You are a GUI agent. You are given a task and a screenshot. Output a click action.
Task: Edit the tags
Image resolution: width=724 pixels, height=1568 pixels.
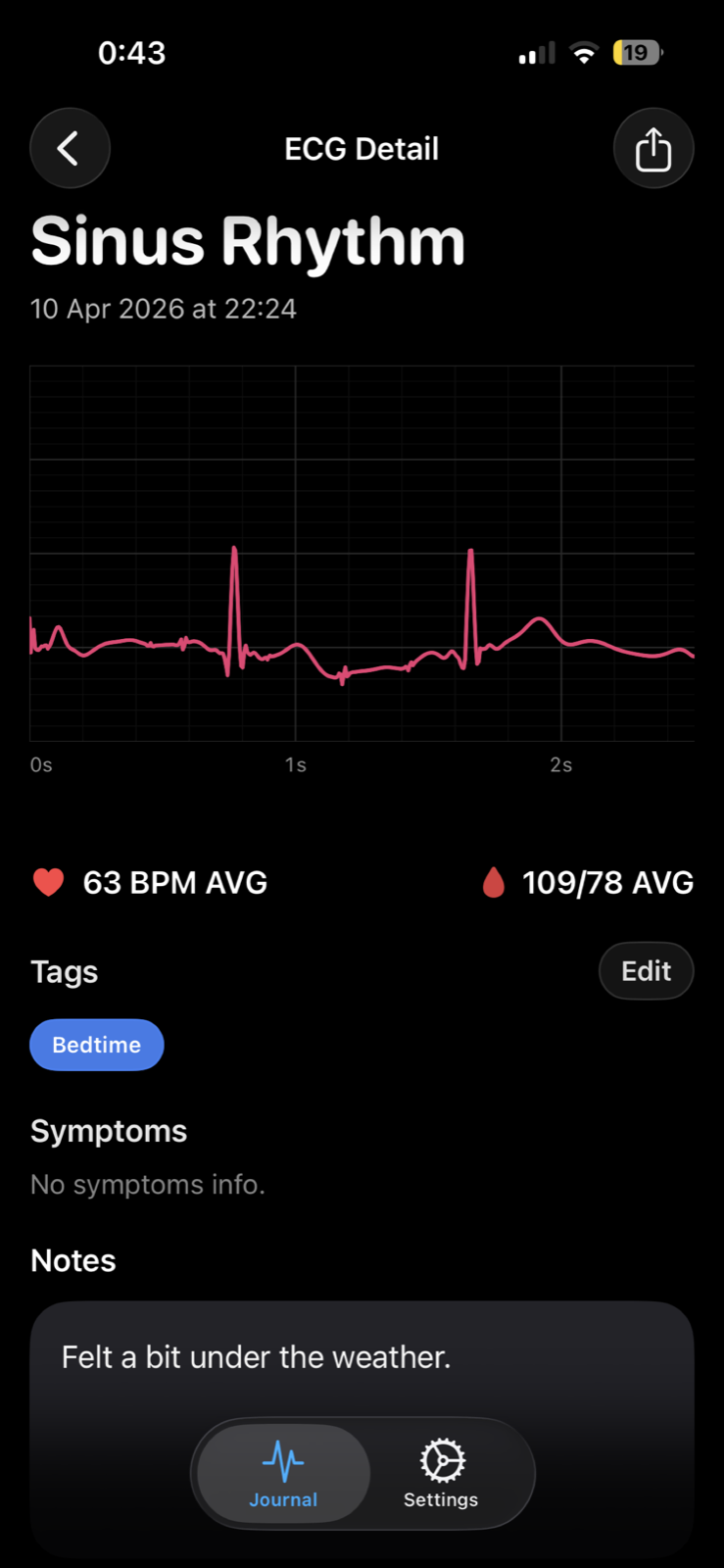point(646,971)
